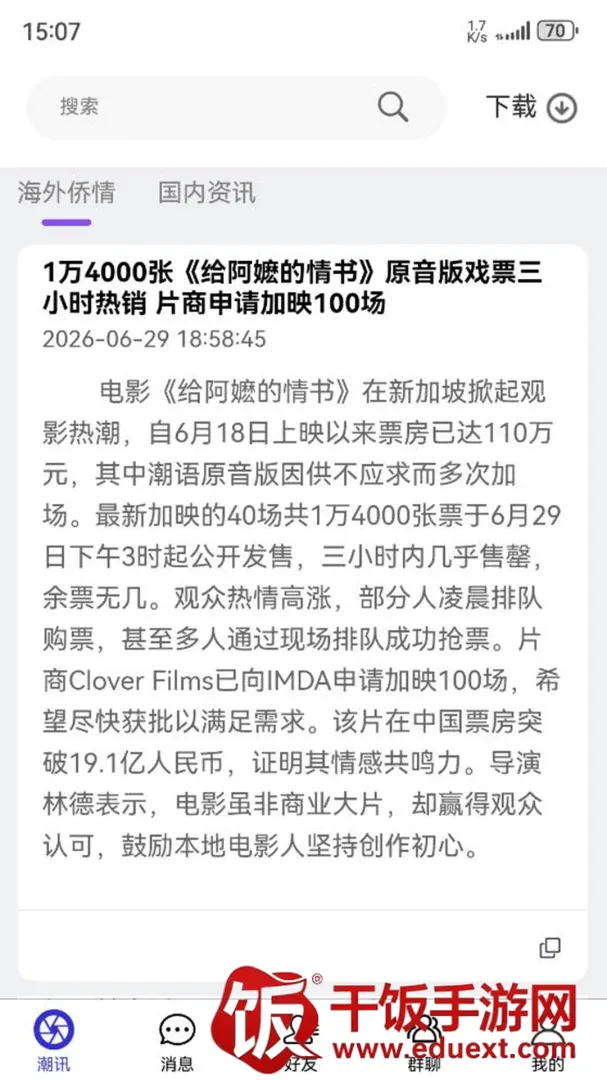Switch to the 国内资讯 tab

(x=207, y=192)
